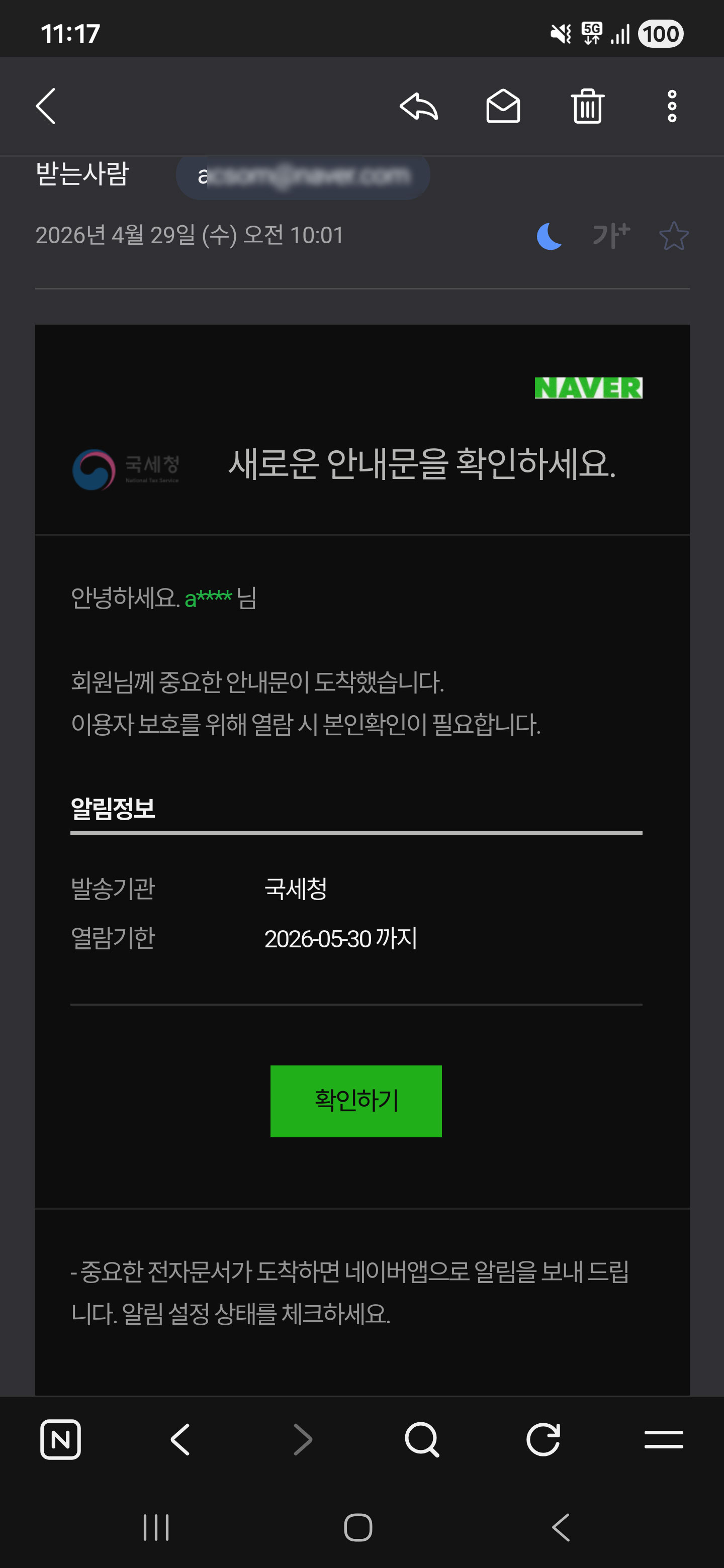Open the bottom hamburger menu
The image size is (724, 1568).
coord(663,1439)
